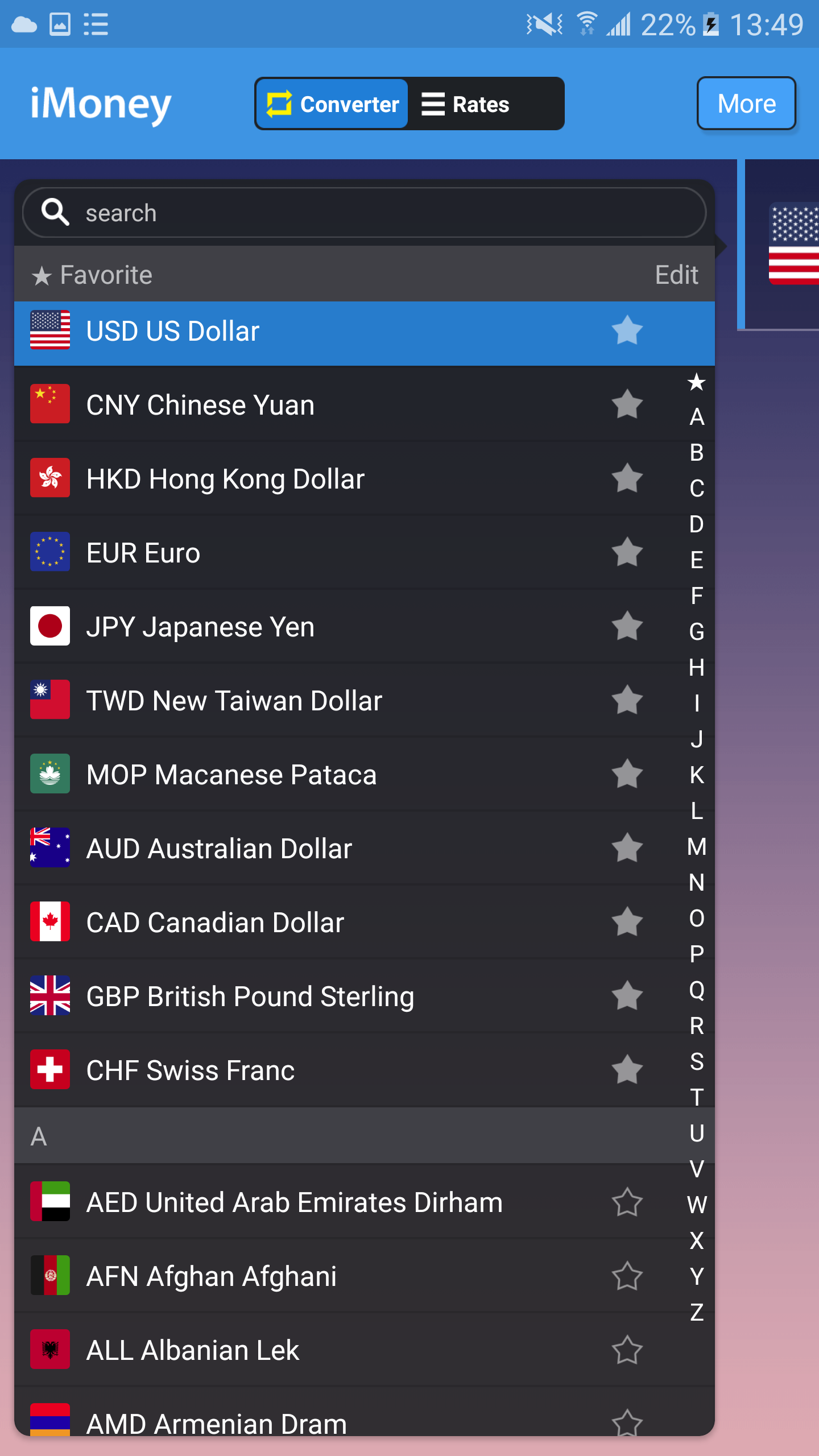This screenshot has width=819, height=1456.
Task: Open the More menu
Action: [x=746, y=104]
